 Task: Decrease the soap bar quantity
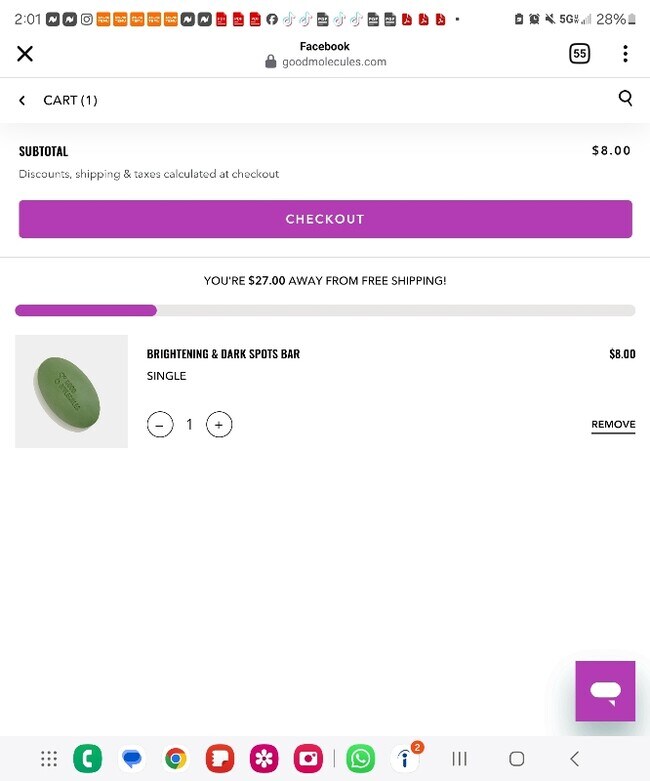pyautogui.click(x=160, y=425)
